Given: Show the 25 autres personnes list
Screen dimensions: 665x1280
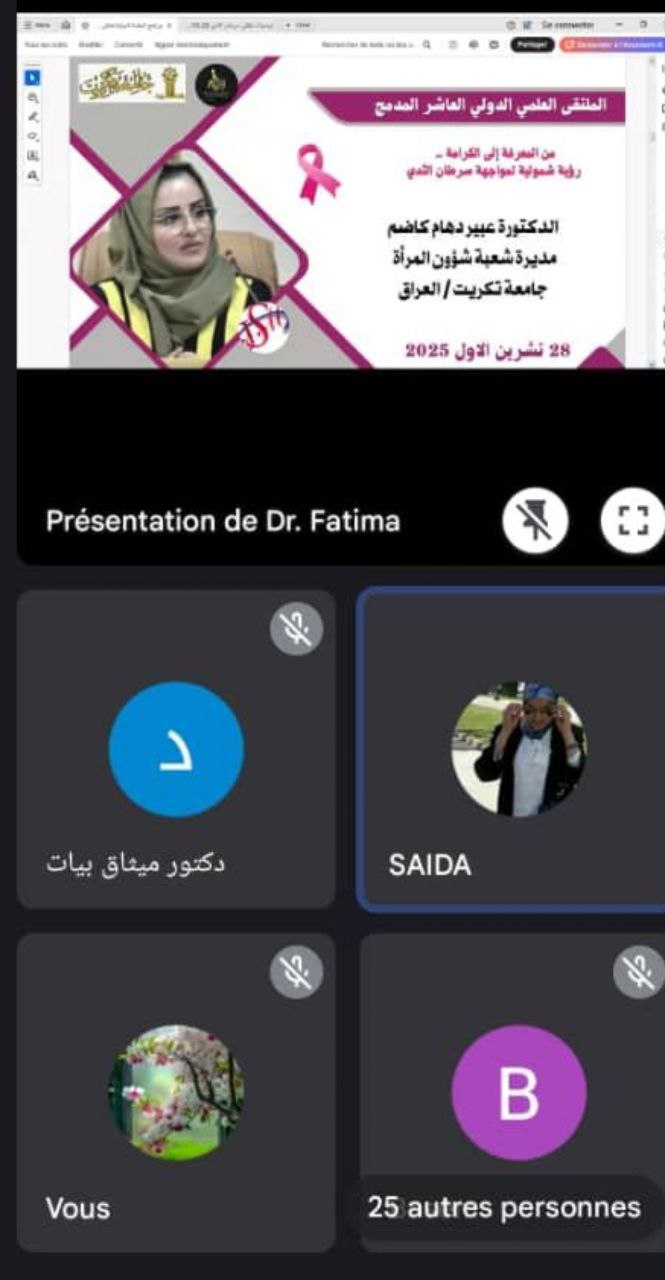Looking at the screenshot, I should (504, 1208).
